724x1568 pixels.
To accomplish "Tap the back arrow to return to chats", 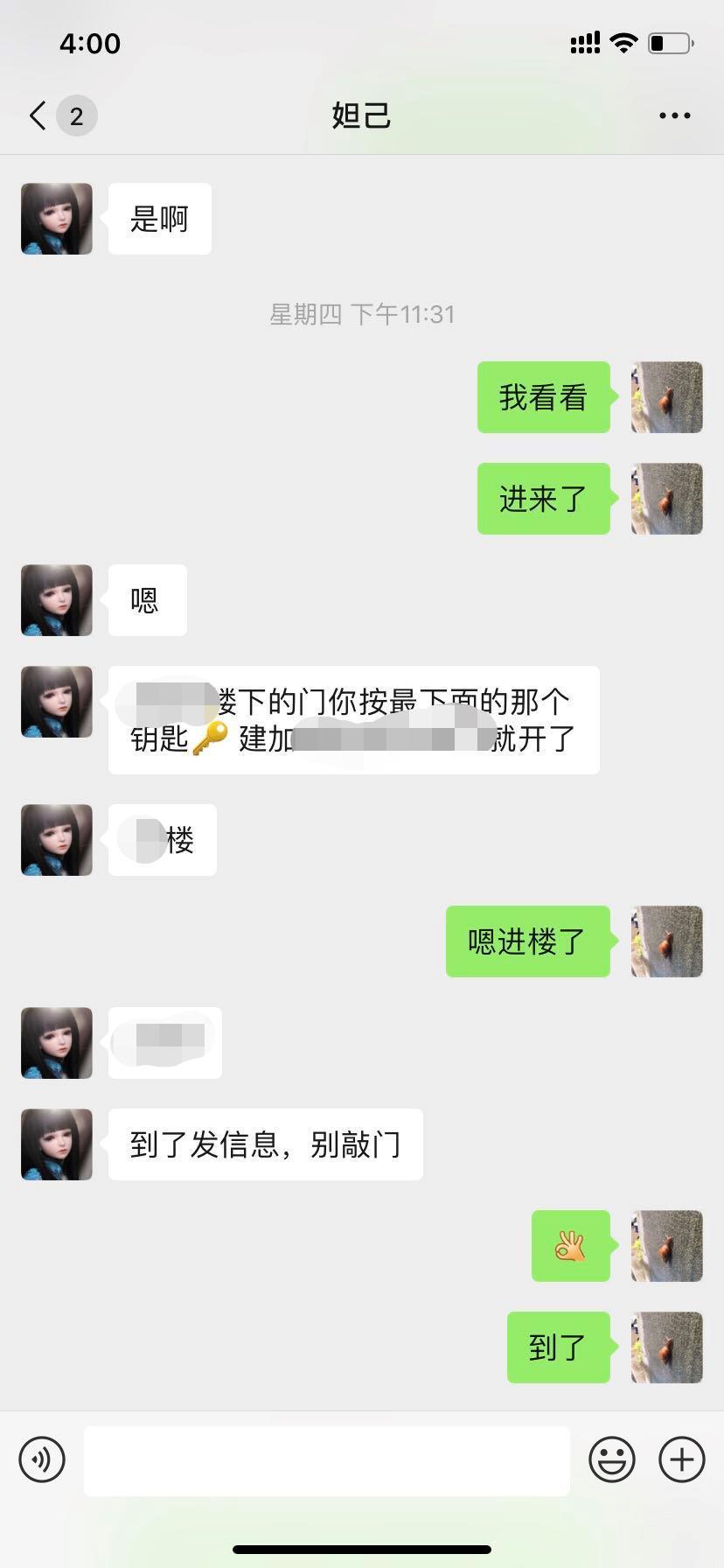I will click(35, 115).
